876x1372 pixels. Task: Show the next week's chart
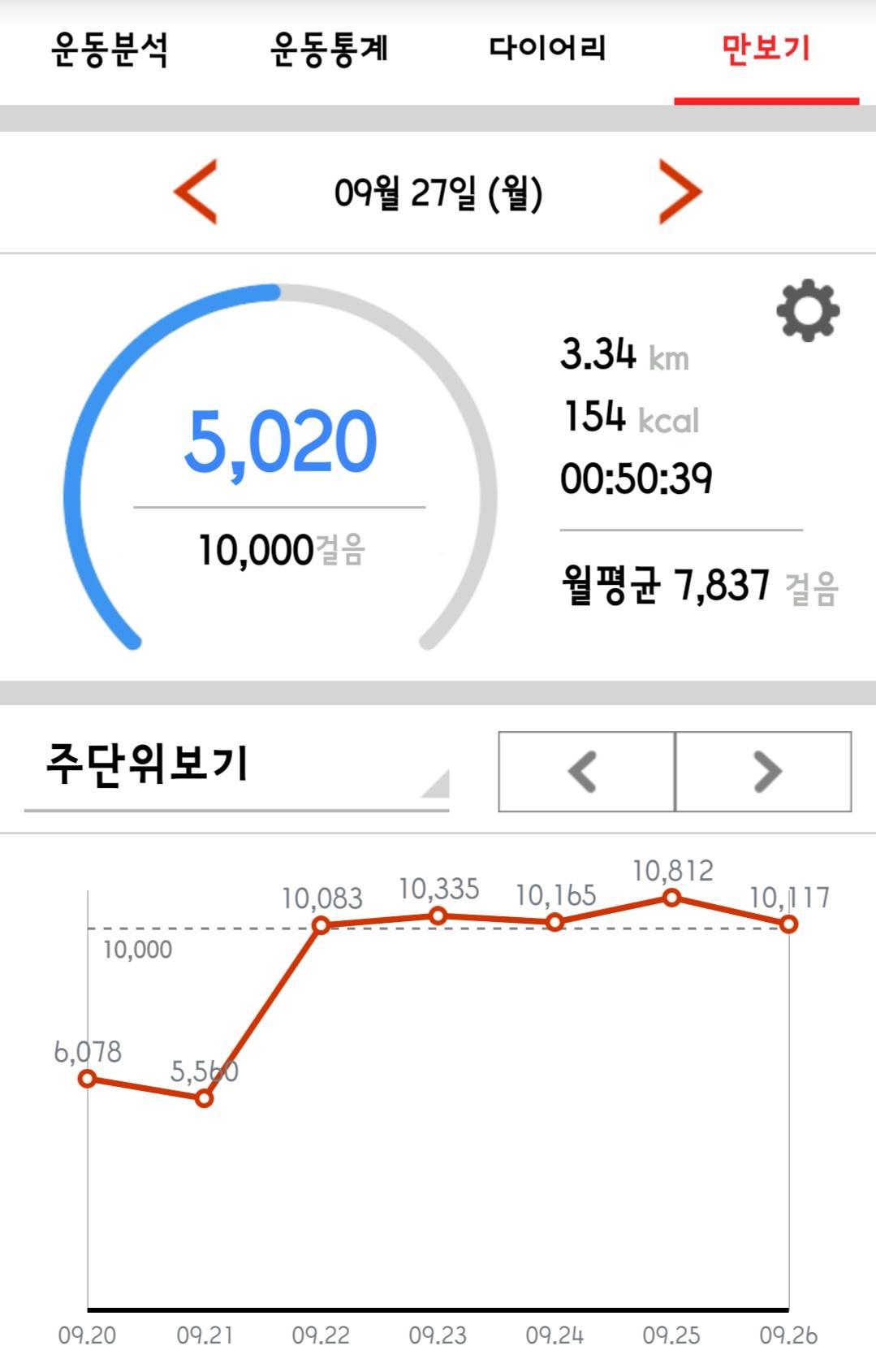click(764, 772)
